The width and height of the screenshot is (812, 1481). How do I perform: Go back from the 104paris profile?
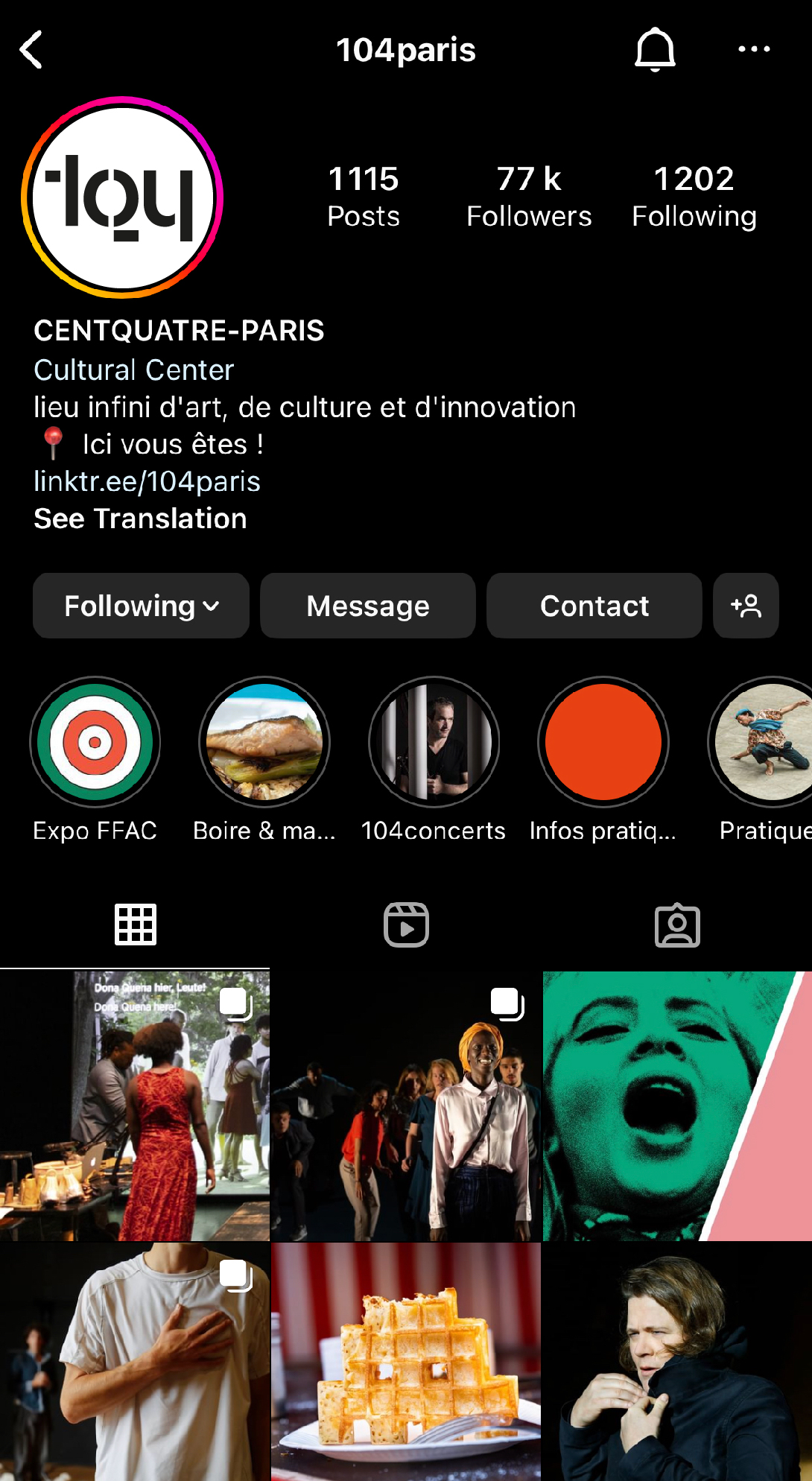31,50
